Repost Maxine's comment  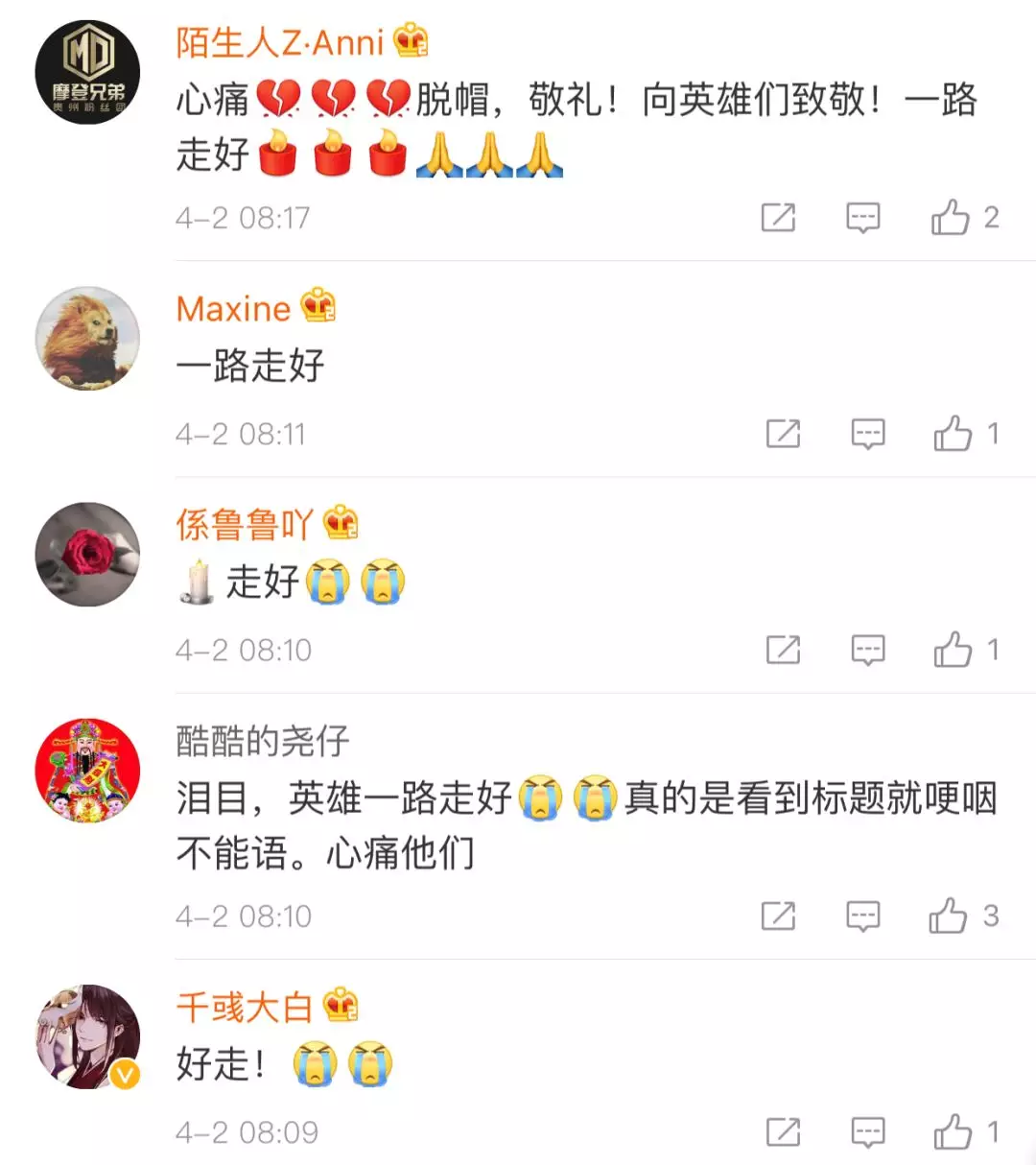(x=783, y=435)
